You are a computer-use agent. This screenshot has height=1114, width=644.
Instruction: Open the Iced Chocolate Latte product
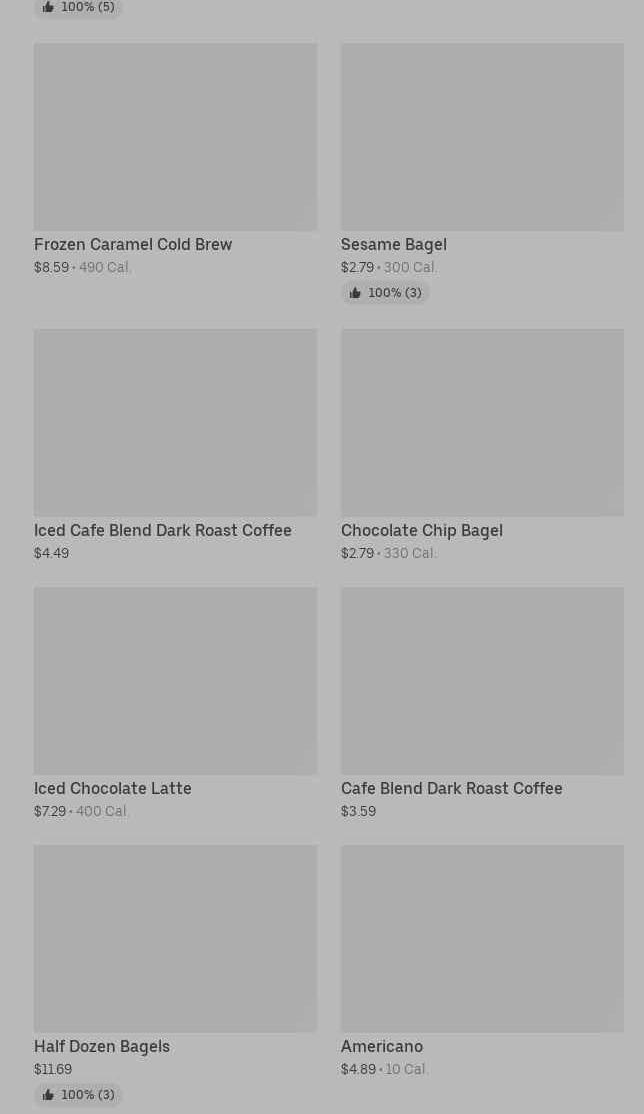coord(175,681)
